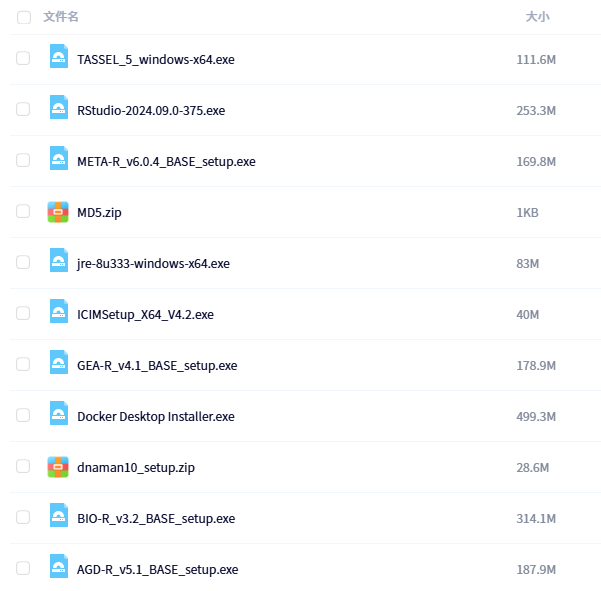Check the box beside RStudio-2024.09.0-375.exe

click(x=23, y=110)
